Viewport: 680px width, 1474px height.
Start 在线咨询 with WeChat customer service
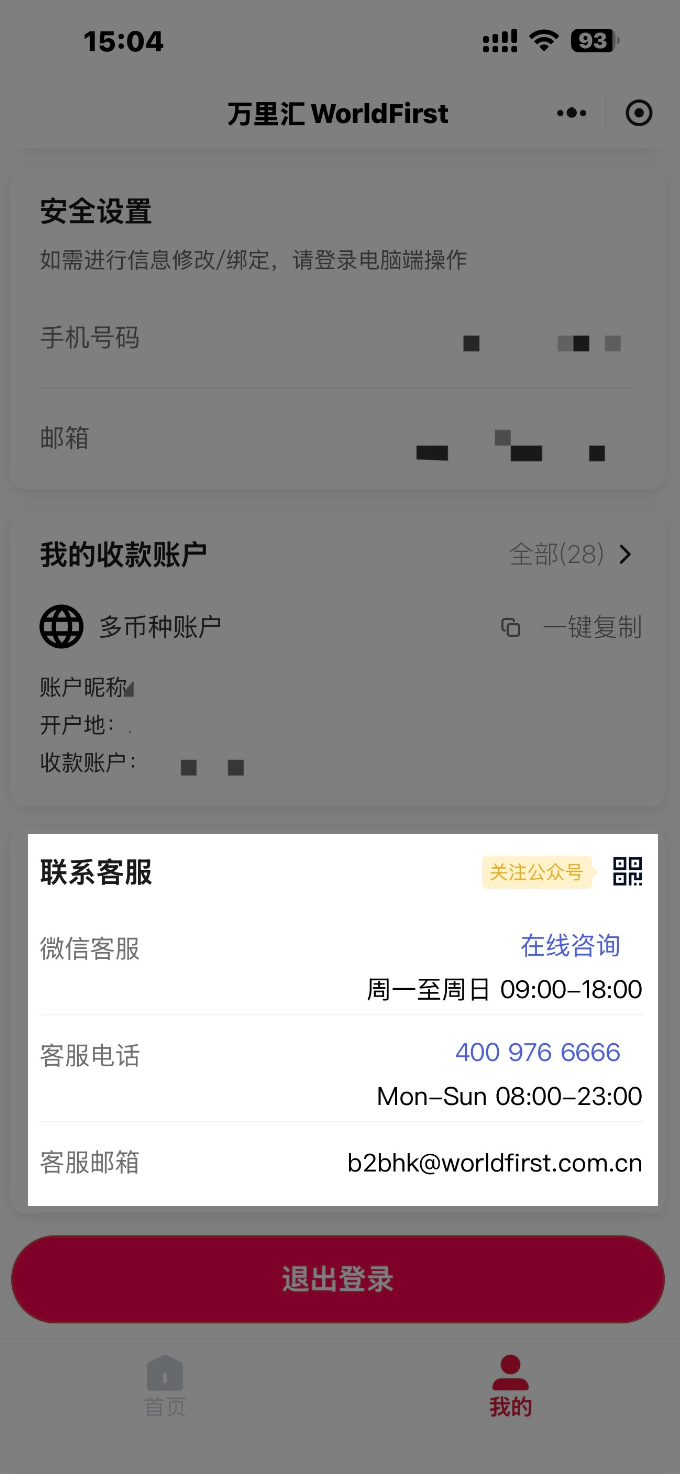(570, 945)
